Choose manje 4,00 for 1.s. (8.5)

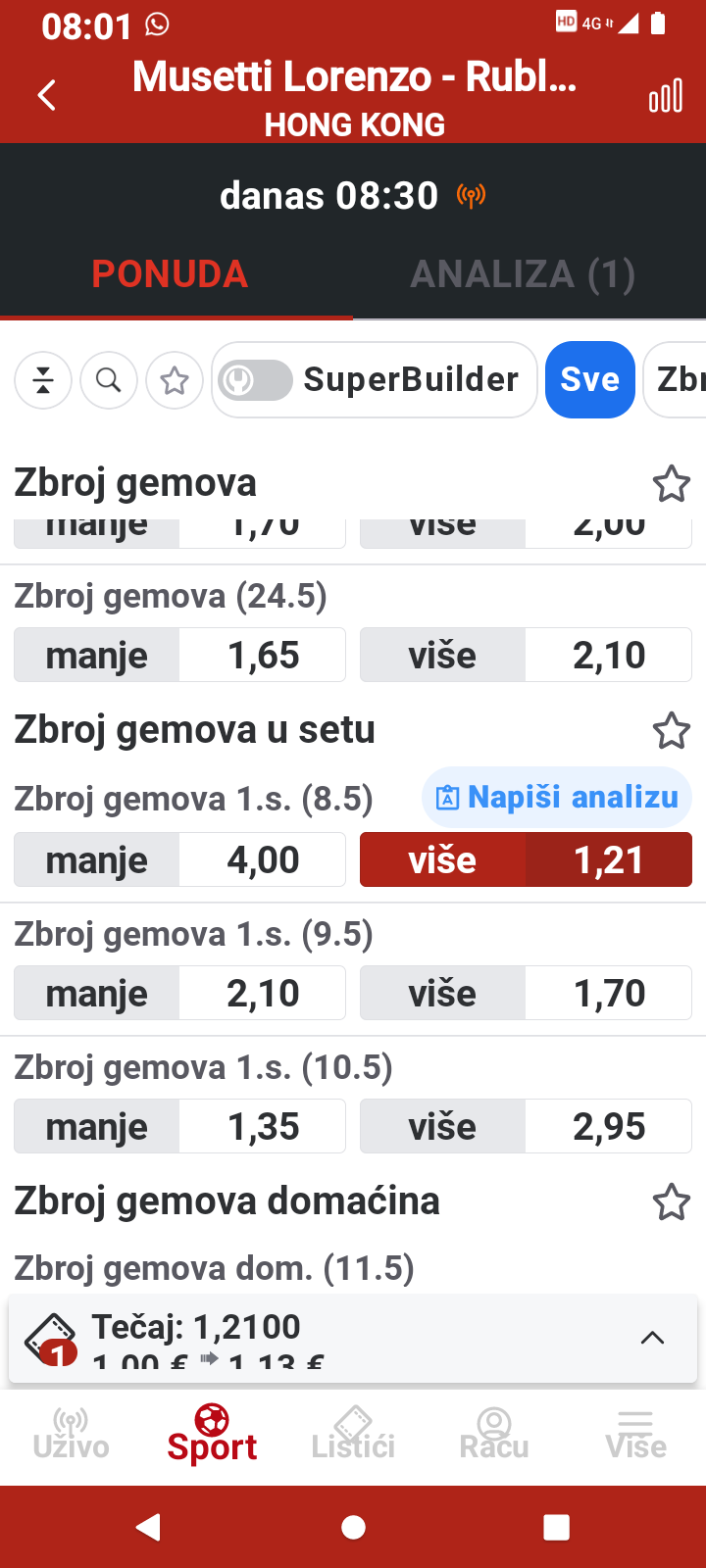click(x=179, y=859)
